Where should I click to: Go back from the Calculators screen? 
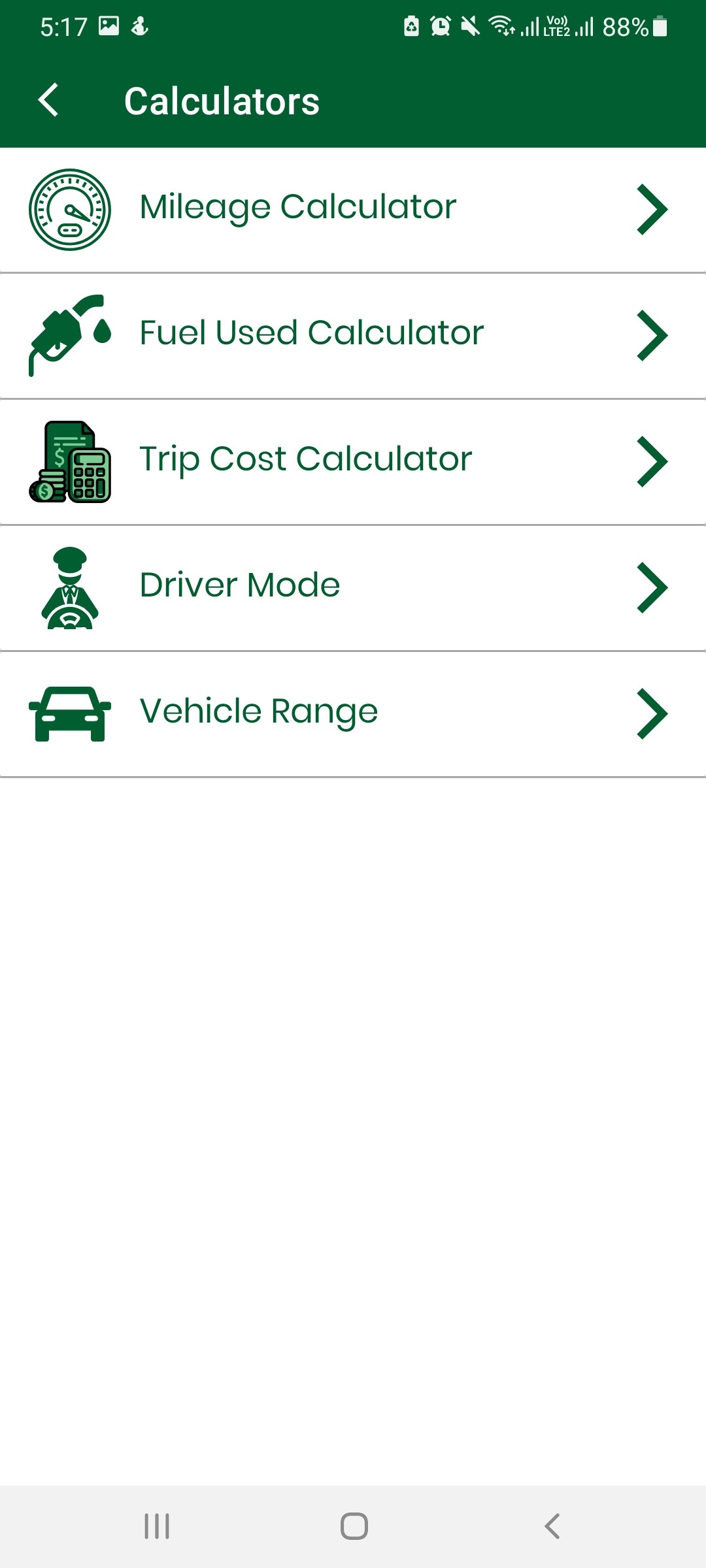click(49, 101)
